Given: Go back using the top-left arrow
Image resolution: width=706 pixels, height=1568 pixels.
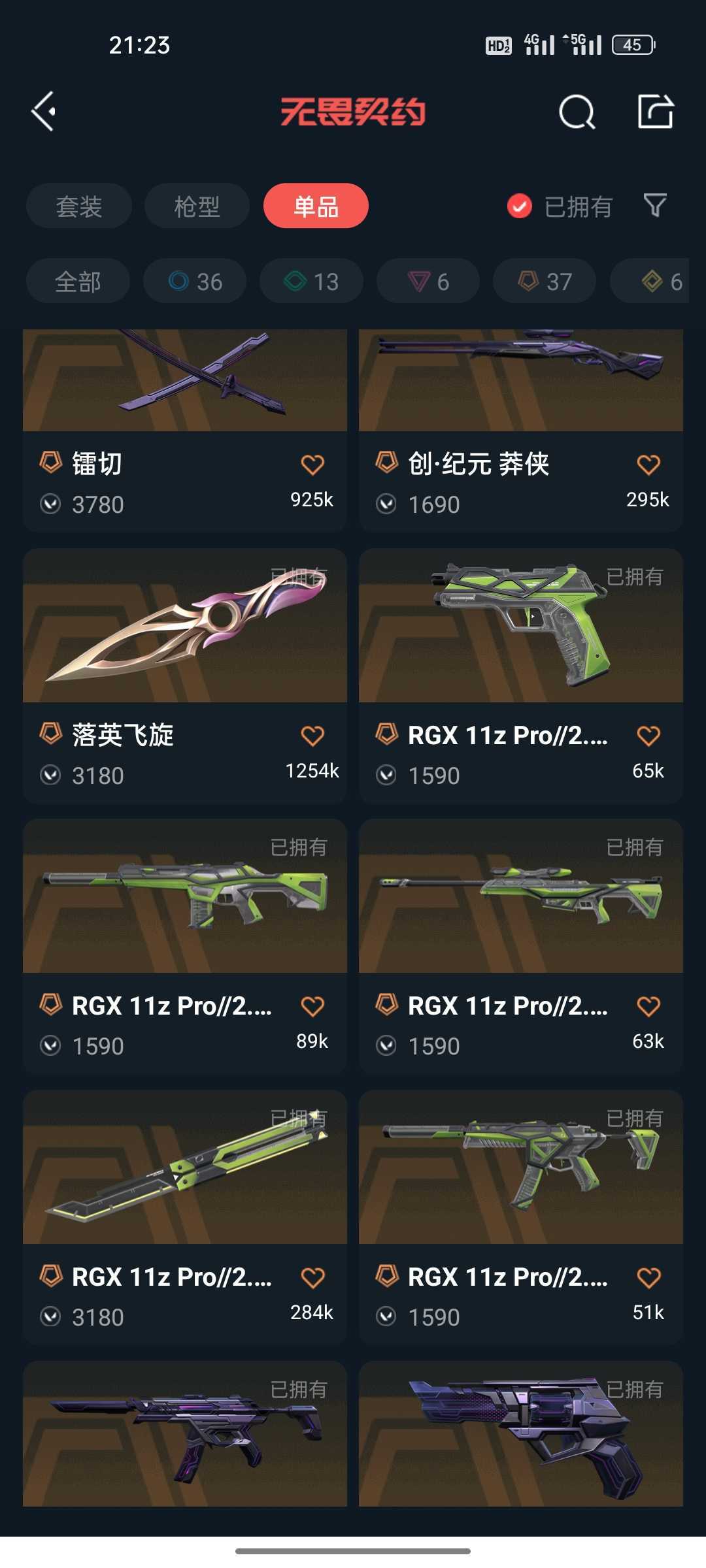Looking at the screenshot, I should click(x=44, y=112).
